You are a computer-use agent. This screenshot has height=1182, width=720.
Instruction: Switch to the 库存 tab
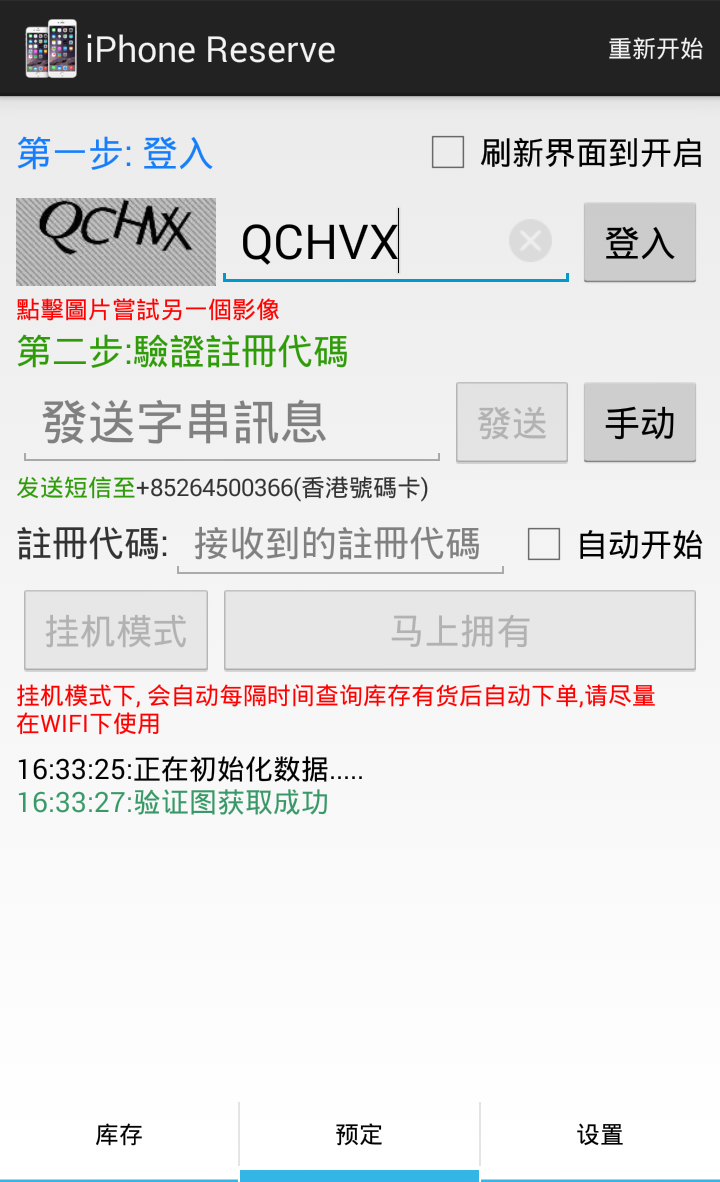(x=119, y=1135)
